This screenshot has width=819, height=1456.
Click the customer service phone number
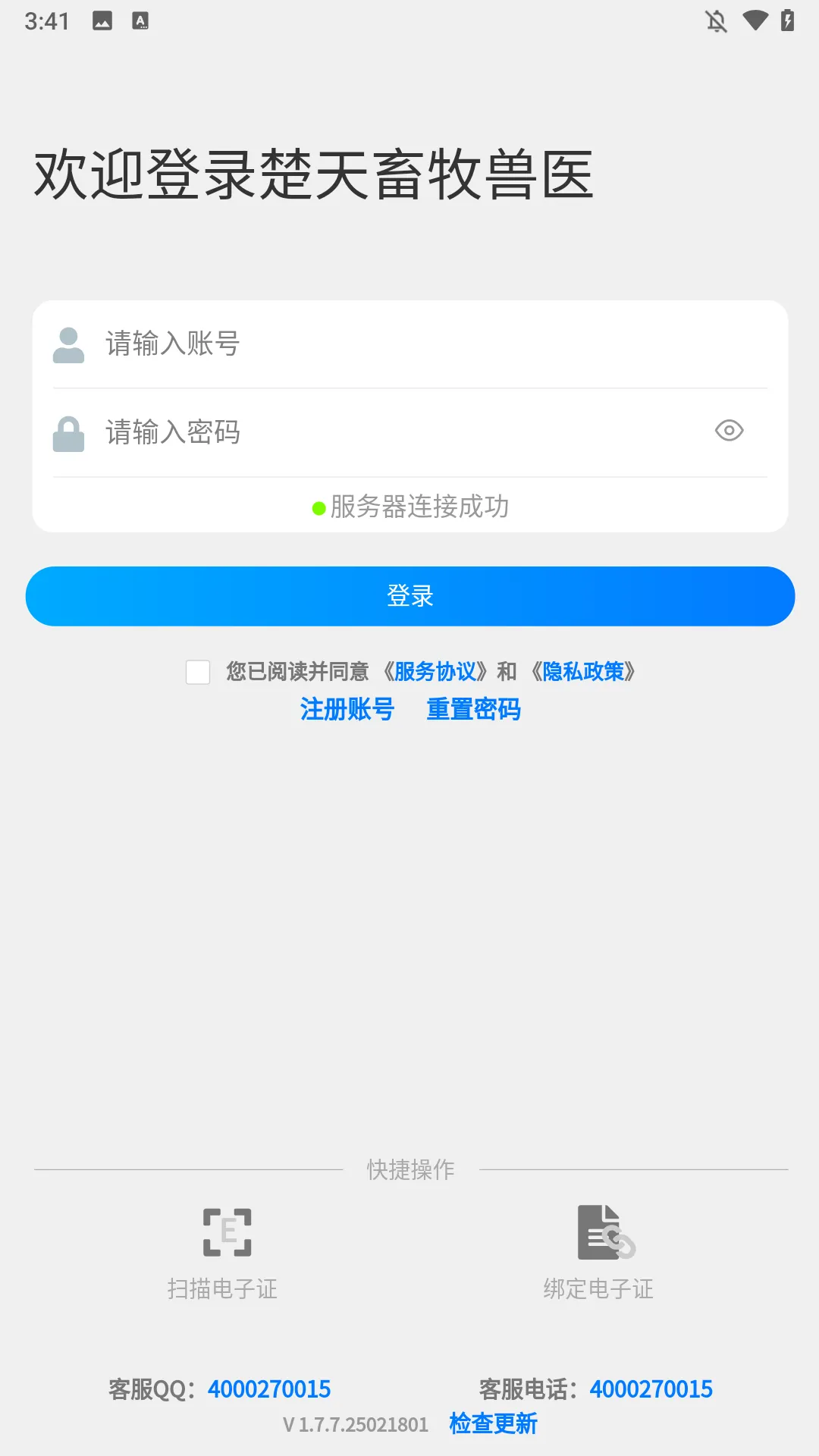click(651, 1389)
